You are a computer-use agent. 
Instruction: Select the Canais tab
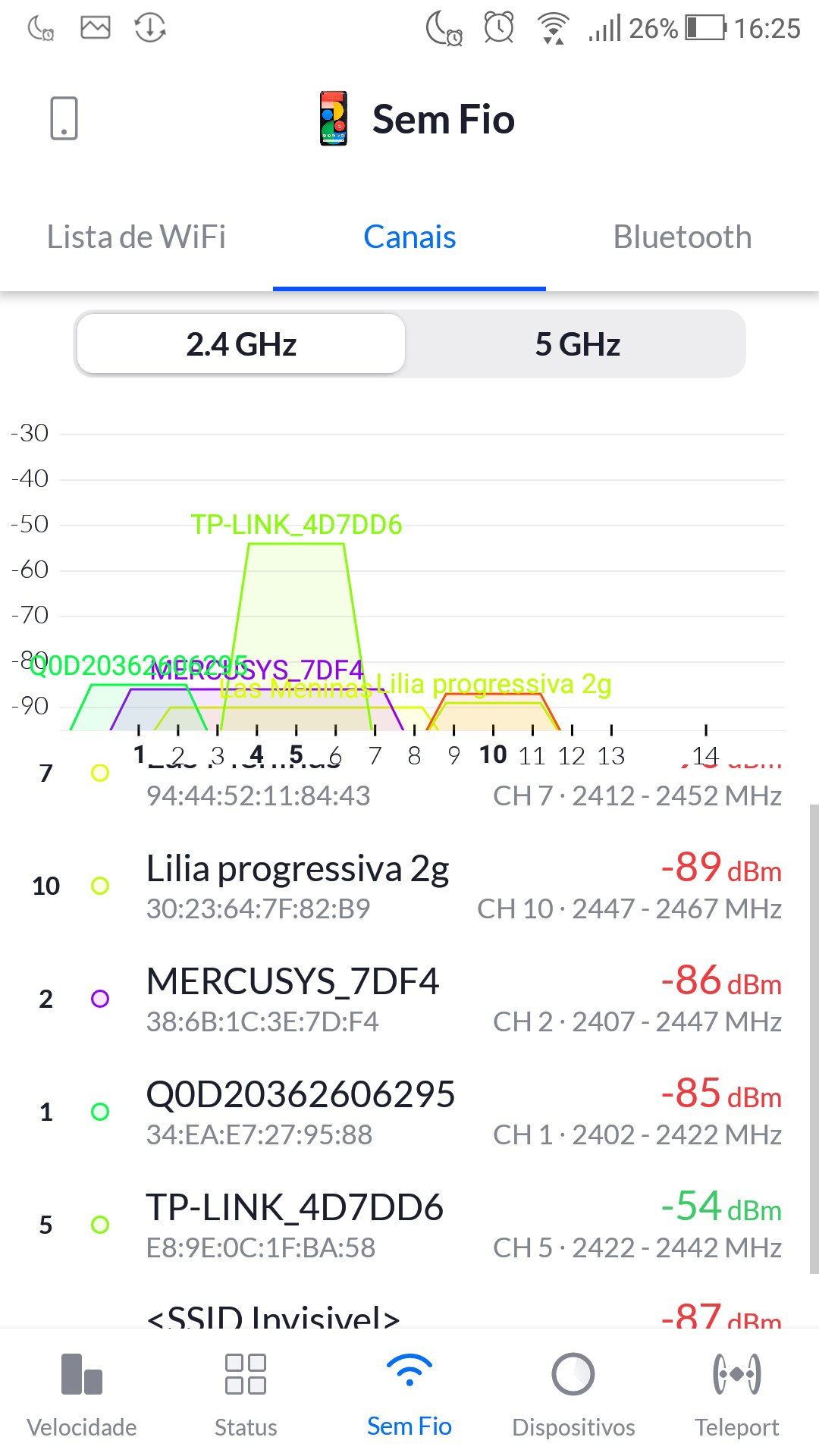coord(409,237)
